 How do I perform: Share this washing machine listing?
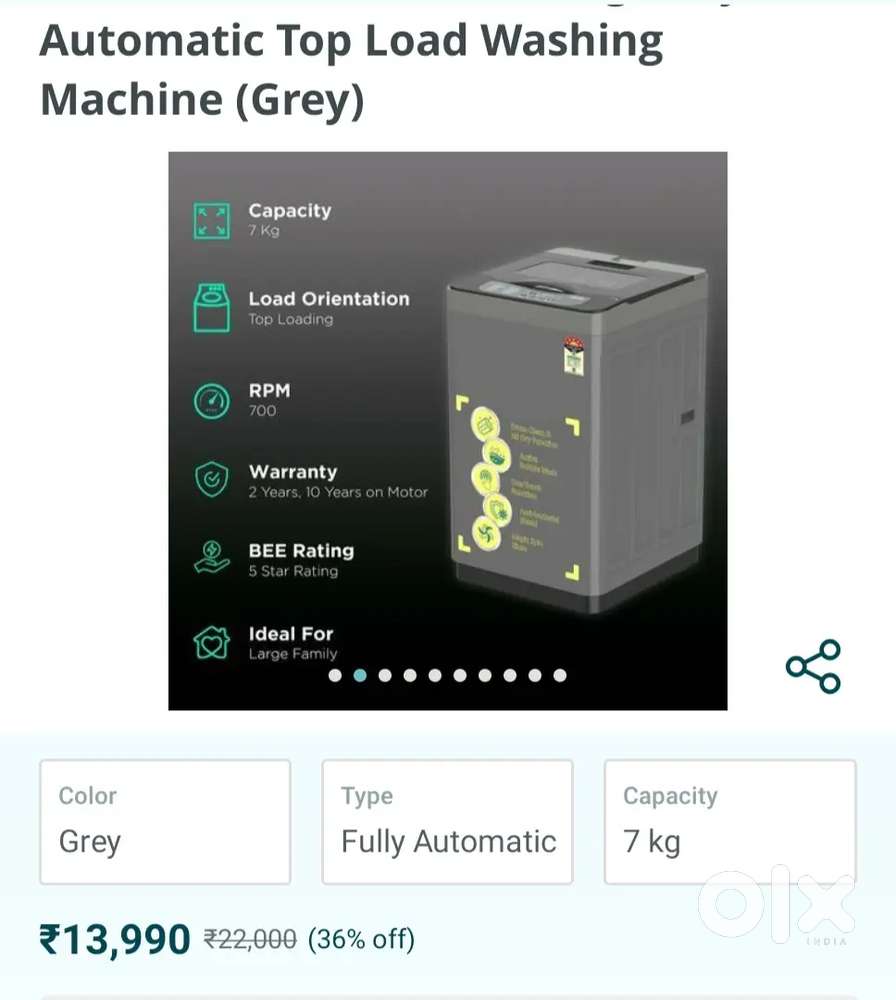coord(813,667)
